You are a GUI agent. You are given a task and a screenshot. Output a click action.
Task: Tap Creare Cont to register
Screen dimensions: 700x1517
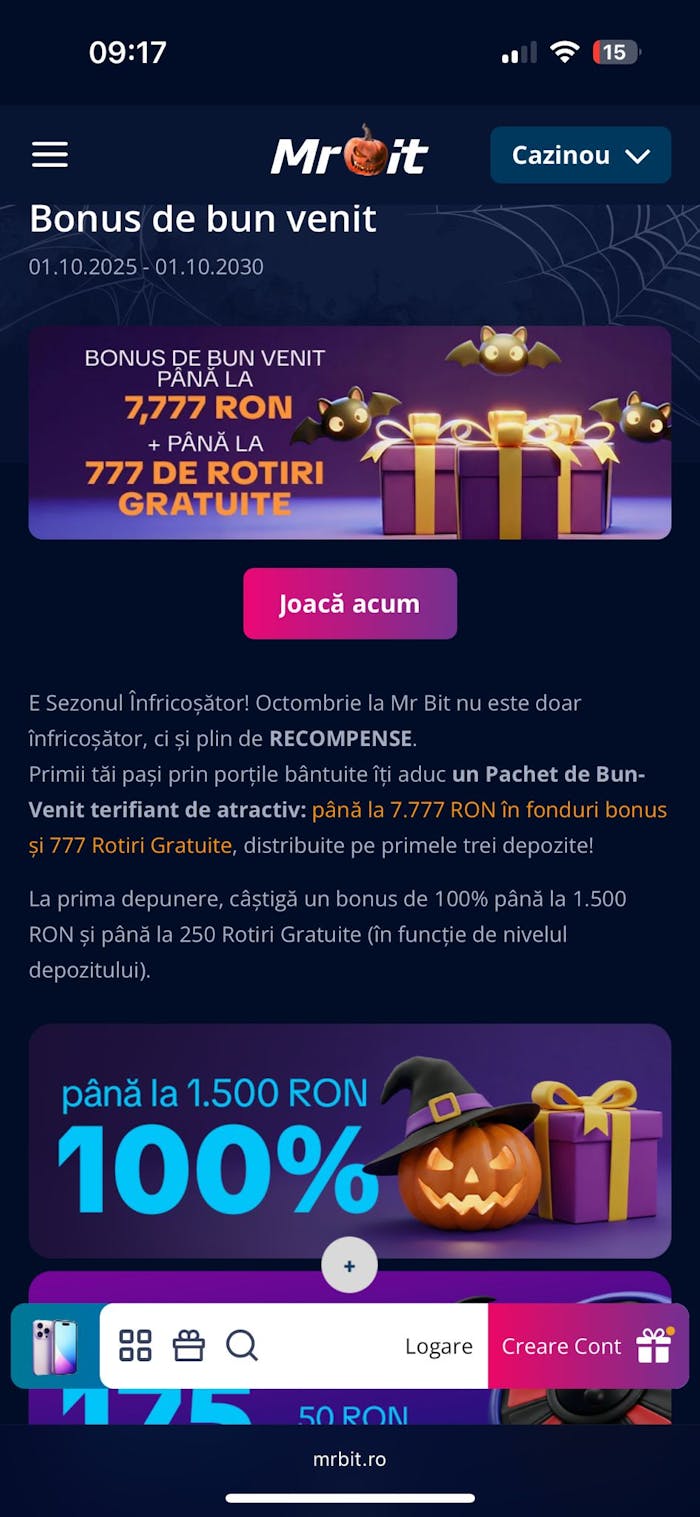(586, 1346)
